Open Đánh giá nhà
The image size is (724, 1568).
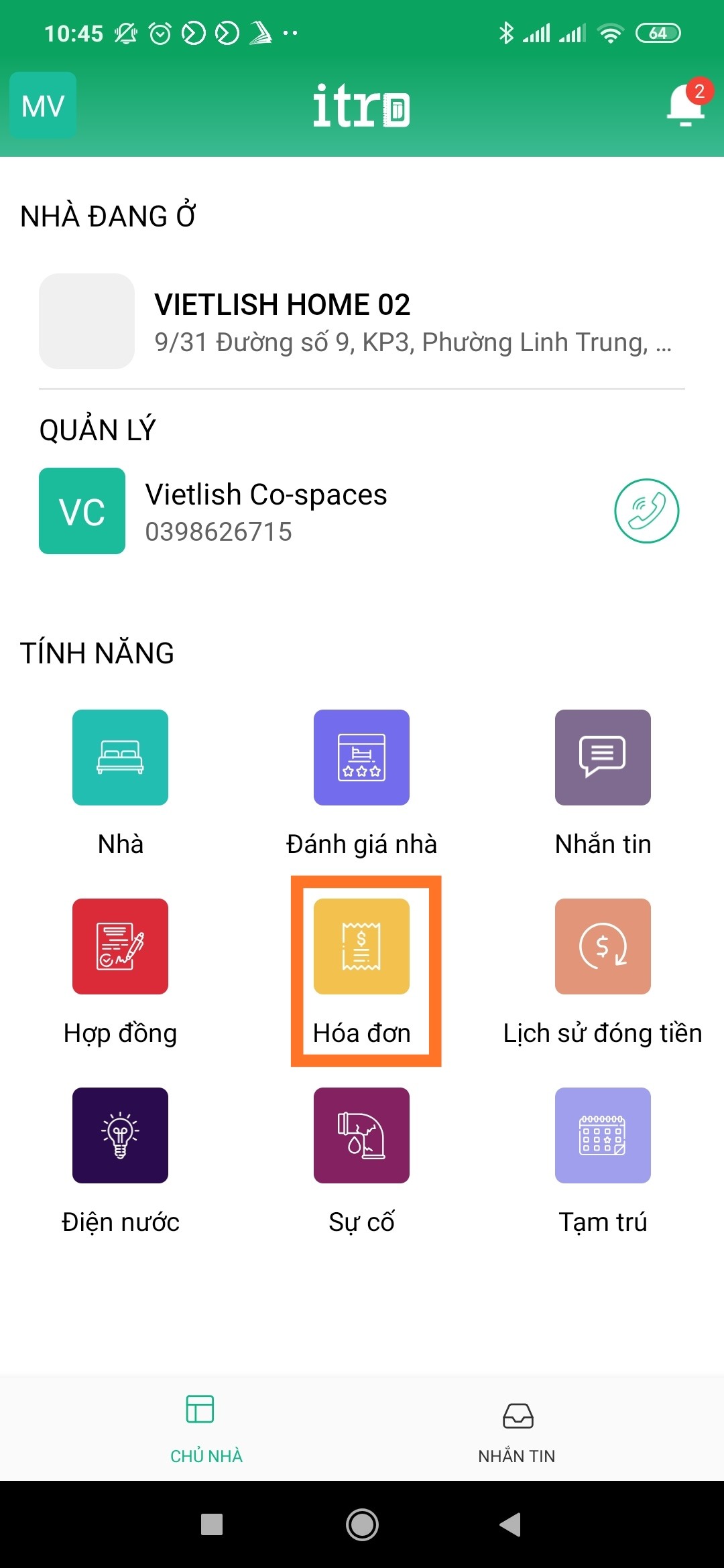[x=361, y=758]
